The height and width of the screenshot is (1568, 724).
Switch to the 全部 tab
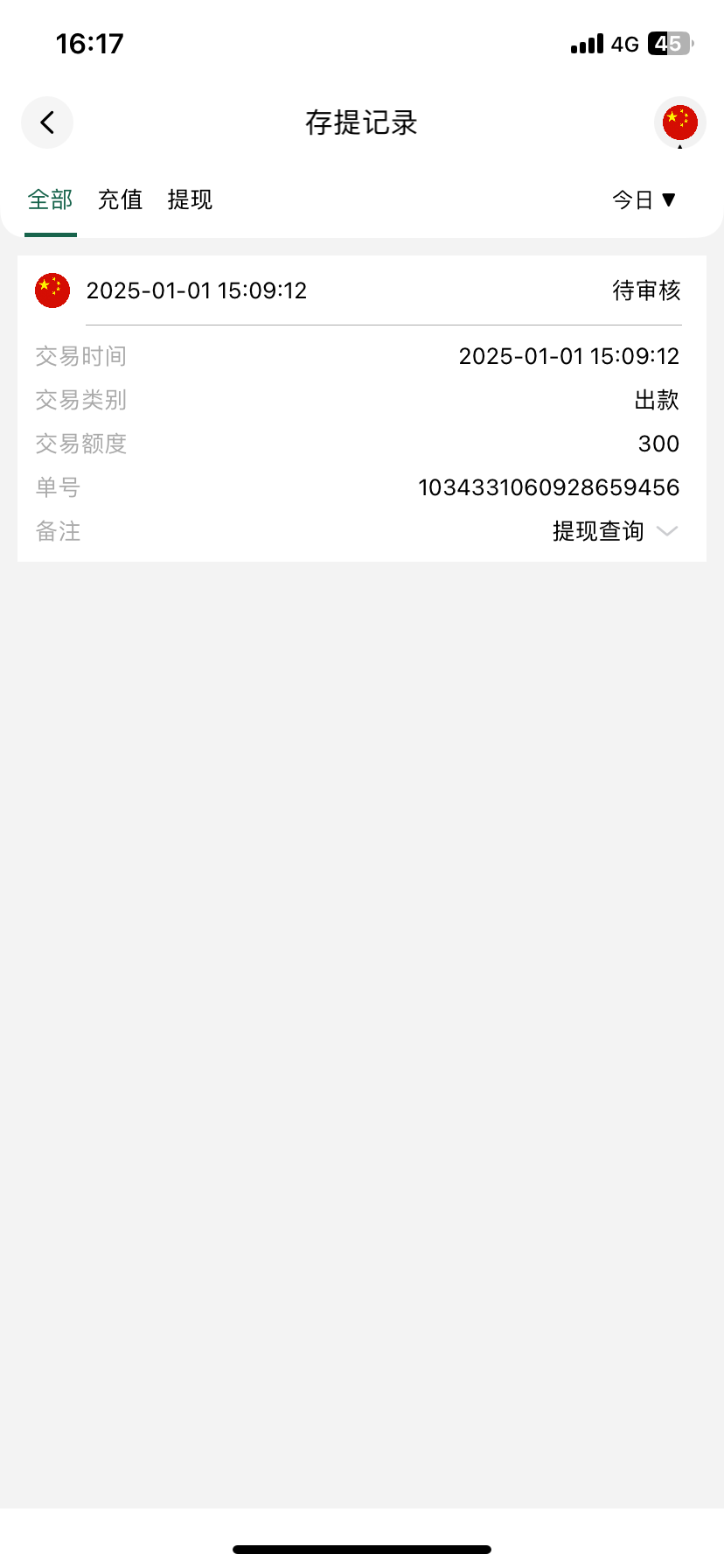point(50,200)
